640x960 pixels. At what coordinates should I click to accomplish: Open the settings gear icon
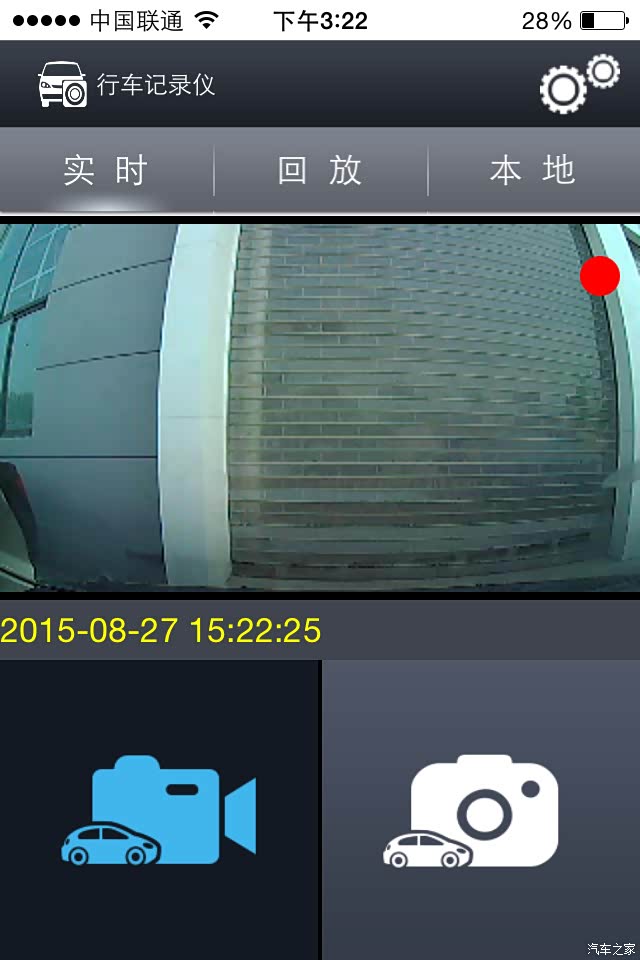pos(578,84)
